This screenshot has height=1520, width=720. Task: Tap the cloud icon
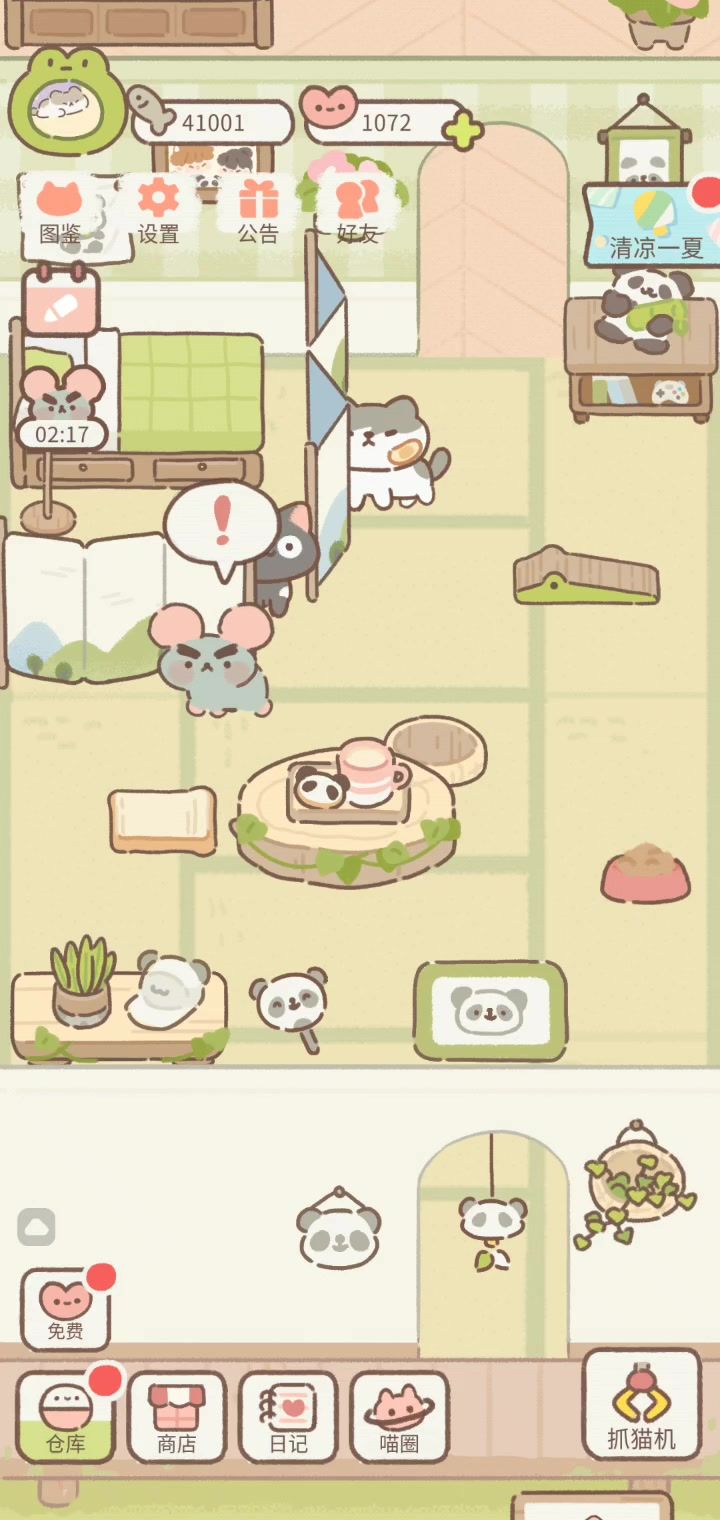[37, 1227]
